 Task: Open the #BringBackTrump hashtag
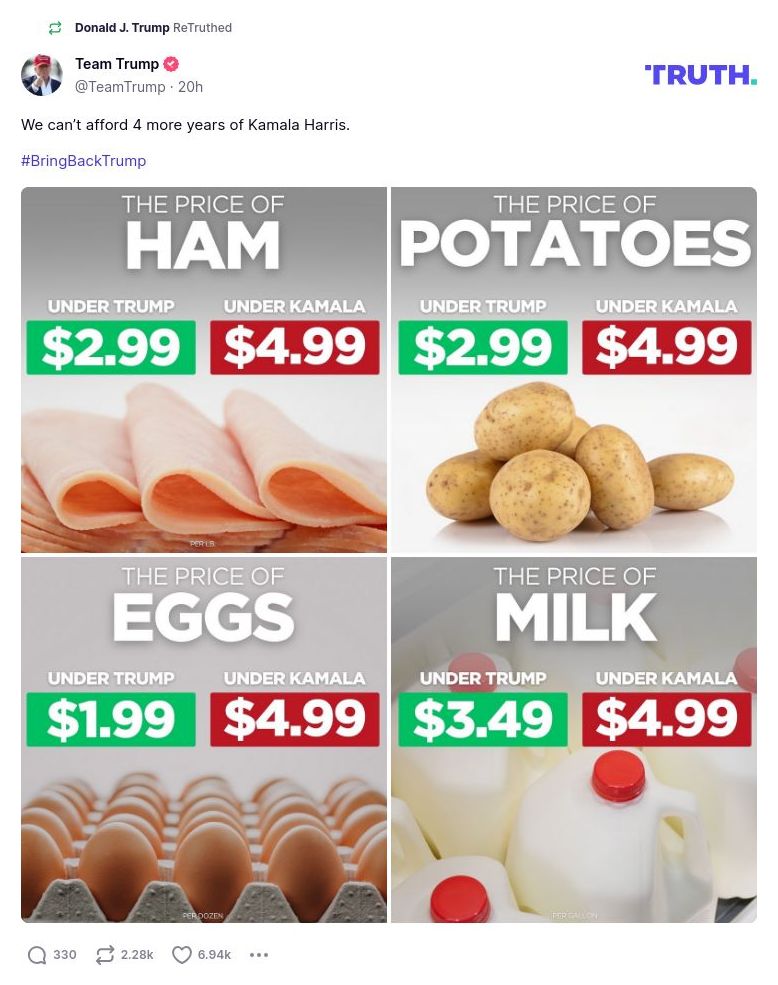[83, 160]
